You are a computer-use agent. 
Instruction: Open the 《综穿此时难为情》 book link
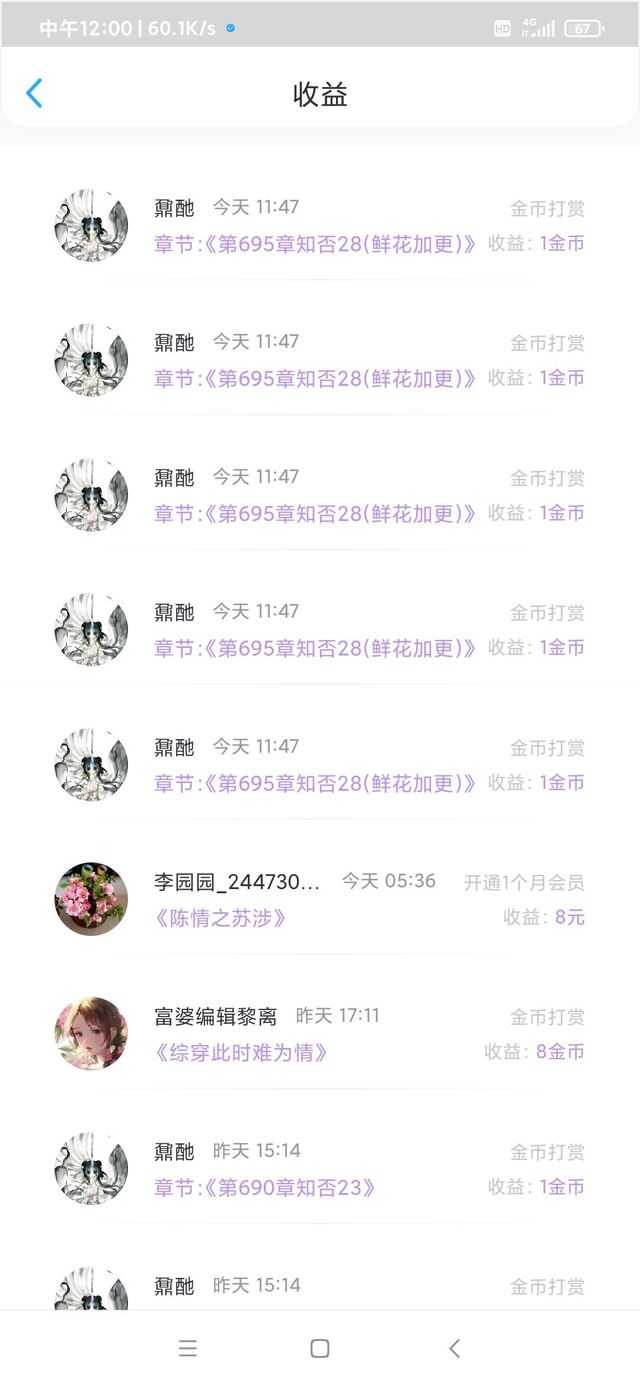242,1052
